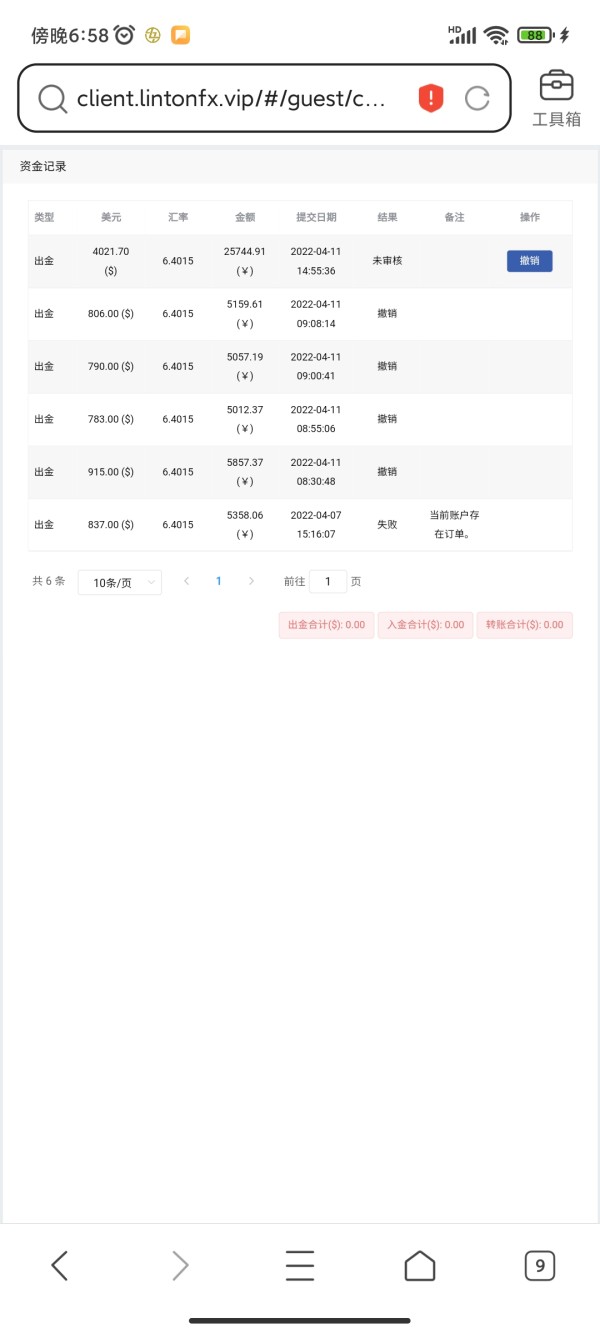Select page number 1
The image size is (600, 1333).
point(219,581)
